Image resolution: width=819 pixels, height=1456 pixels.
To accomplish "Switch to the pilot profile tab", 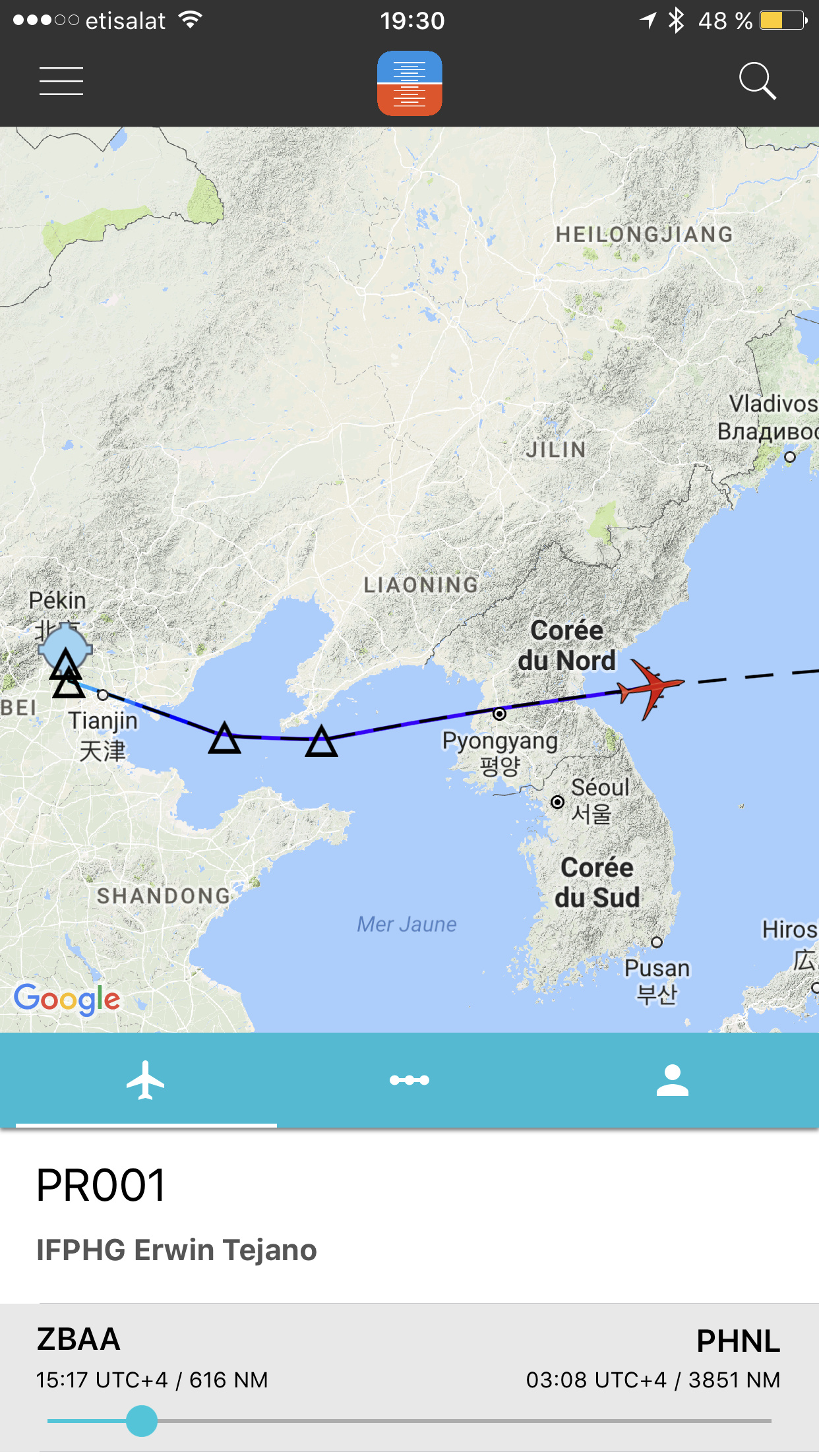I will pos(672,1080).
